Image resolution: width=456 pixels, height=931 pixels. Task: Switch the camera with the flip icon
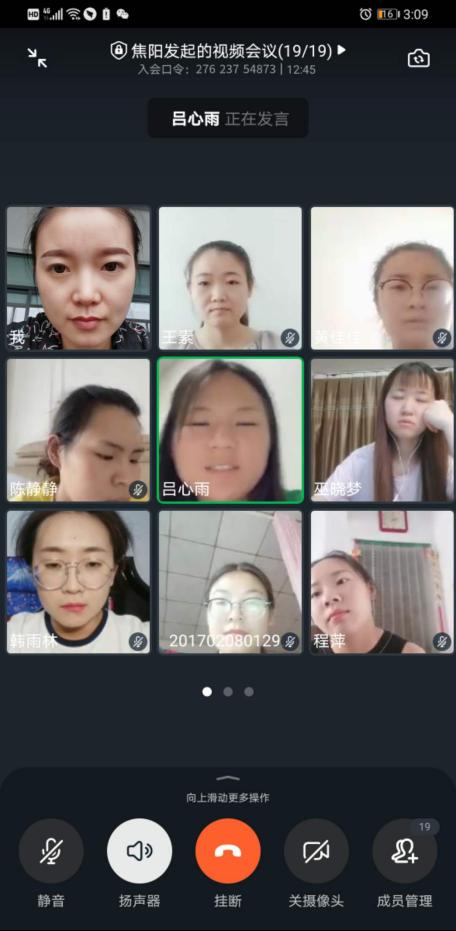pos(419,58)
